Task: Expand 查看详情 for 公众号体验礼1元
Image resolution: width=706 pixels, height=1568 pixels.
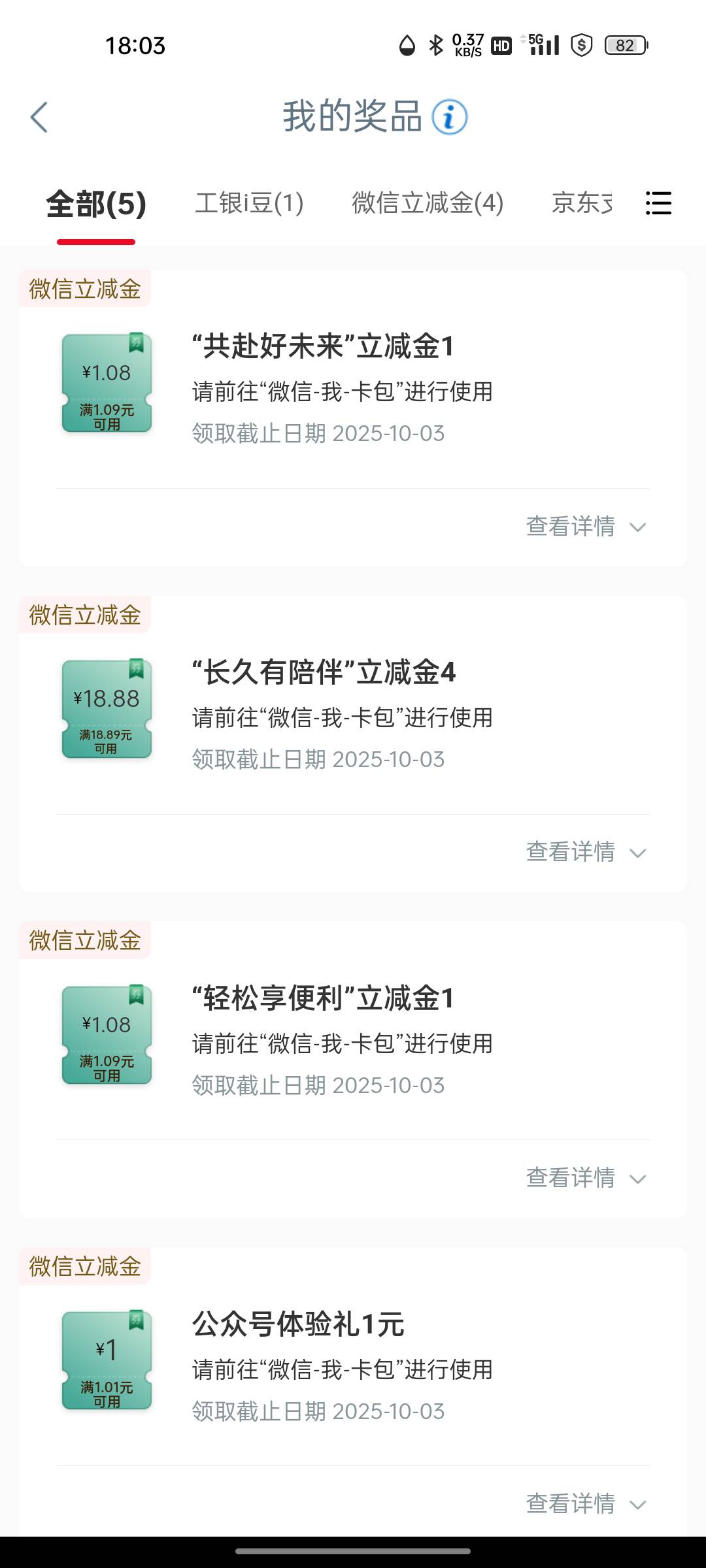Action: (586, 1504)
